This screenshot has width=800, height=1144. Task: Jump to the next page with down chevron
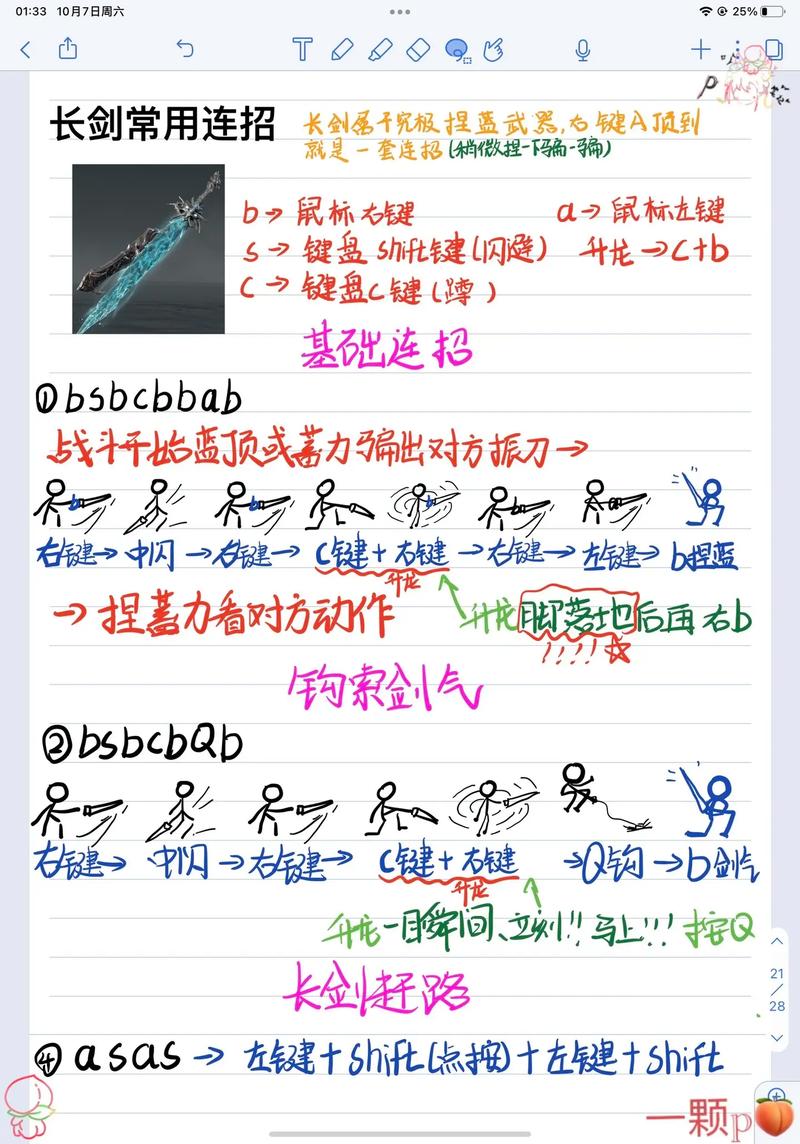point(777,1038)
